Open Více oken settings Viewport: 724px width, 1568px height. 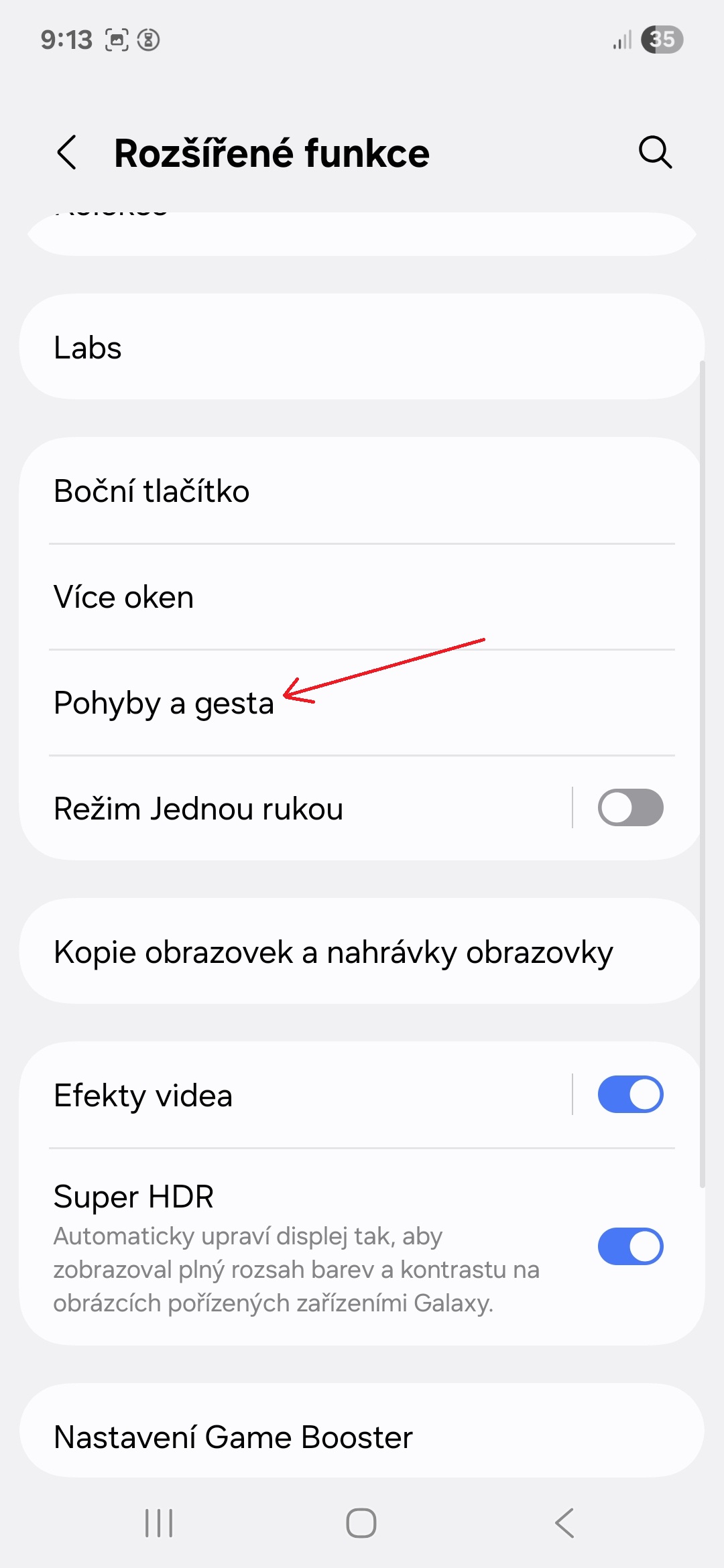click(x=362, y=596)
